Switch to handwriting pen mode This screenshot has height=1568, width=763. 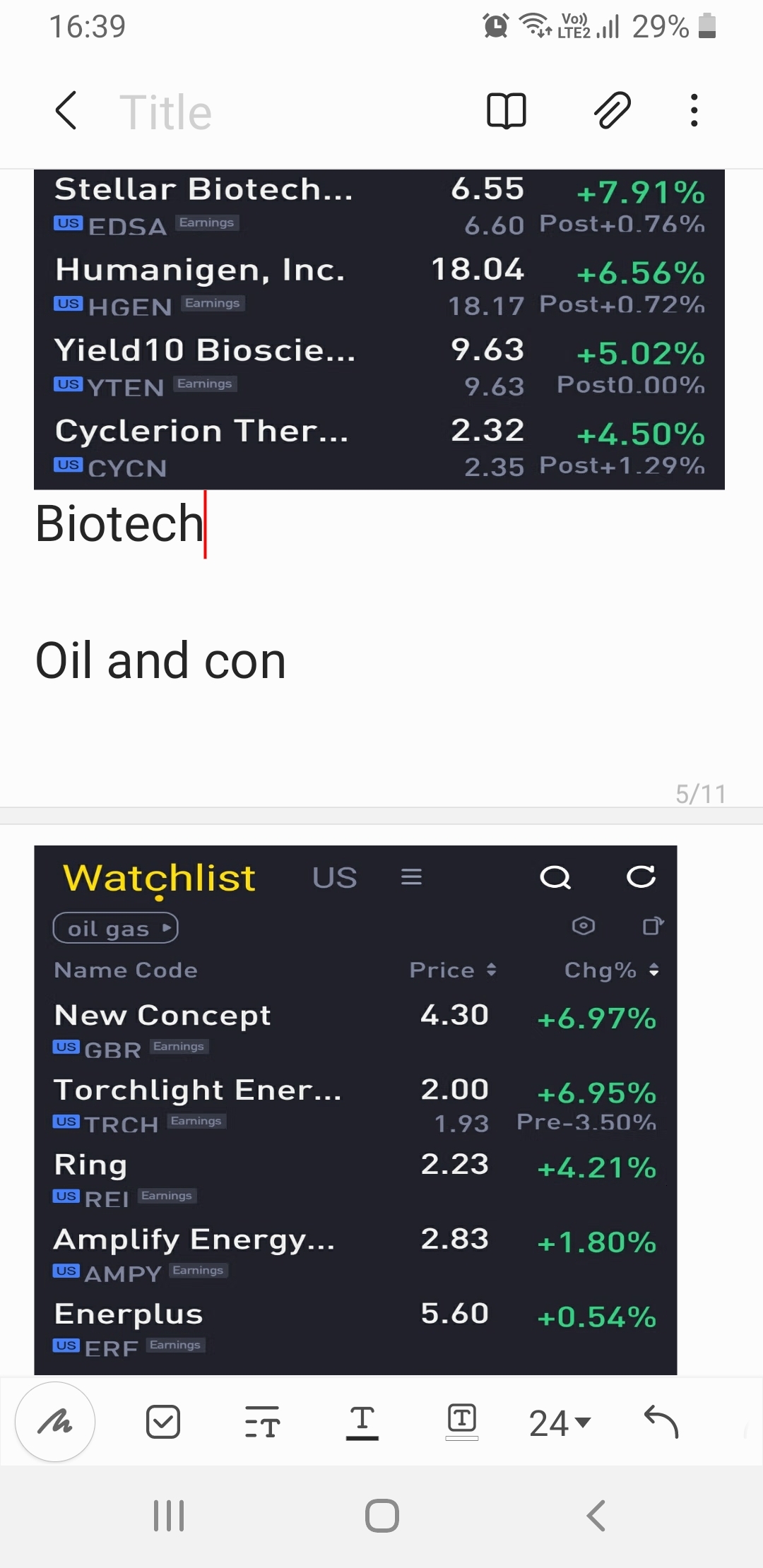[x=55, y=1422]
